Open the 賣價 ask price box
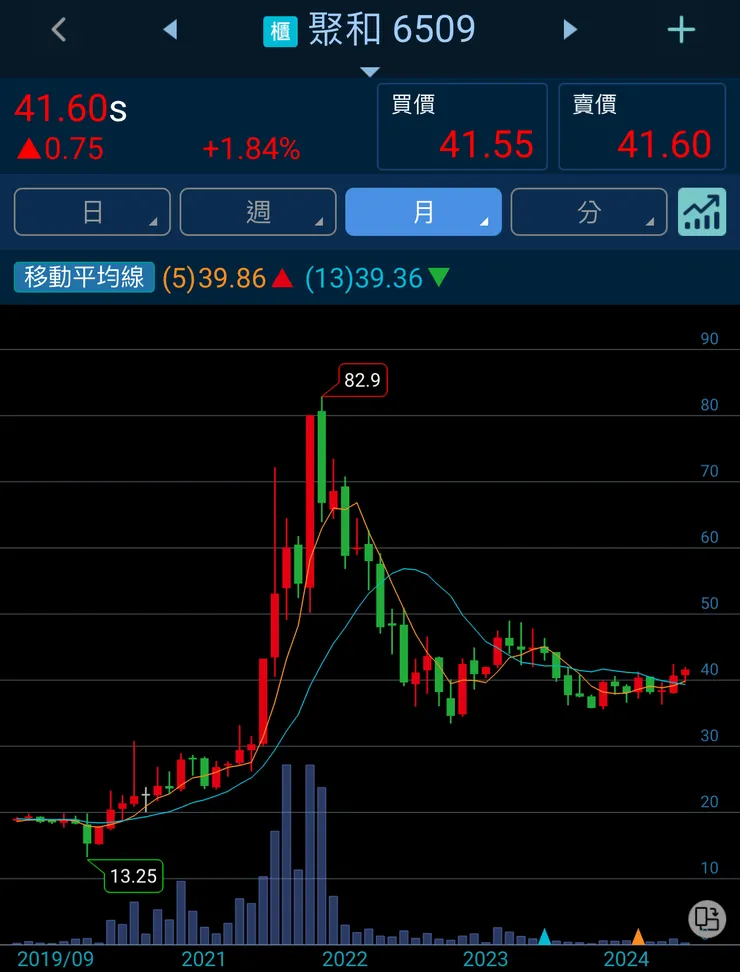 (642, 127)
